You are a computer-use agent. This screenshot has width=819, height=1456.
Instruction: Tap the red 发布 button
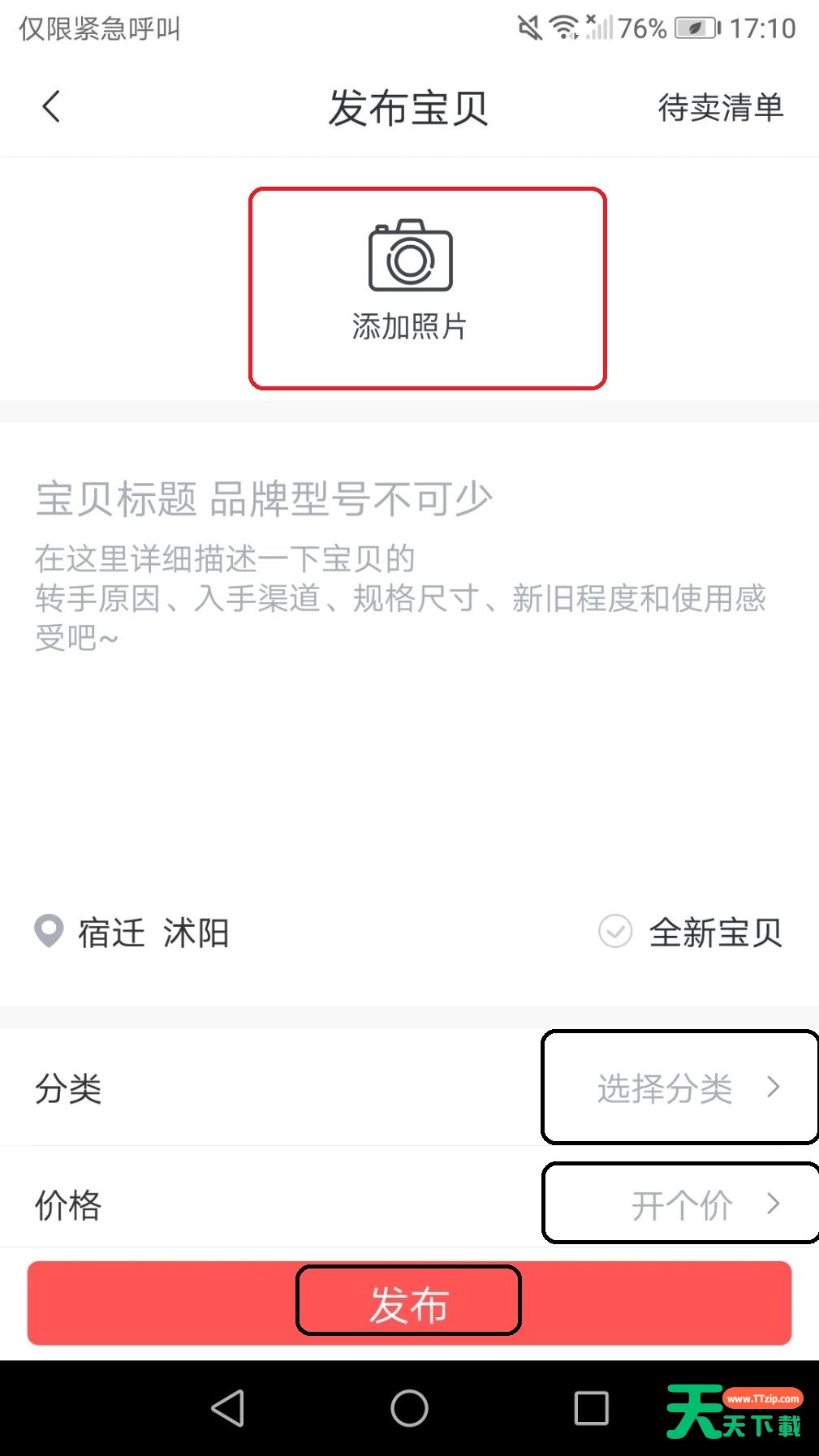click(409, 1303)
